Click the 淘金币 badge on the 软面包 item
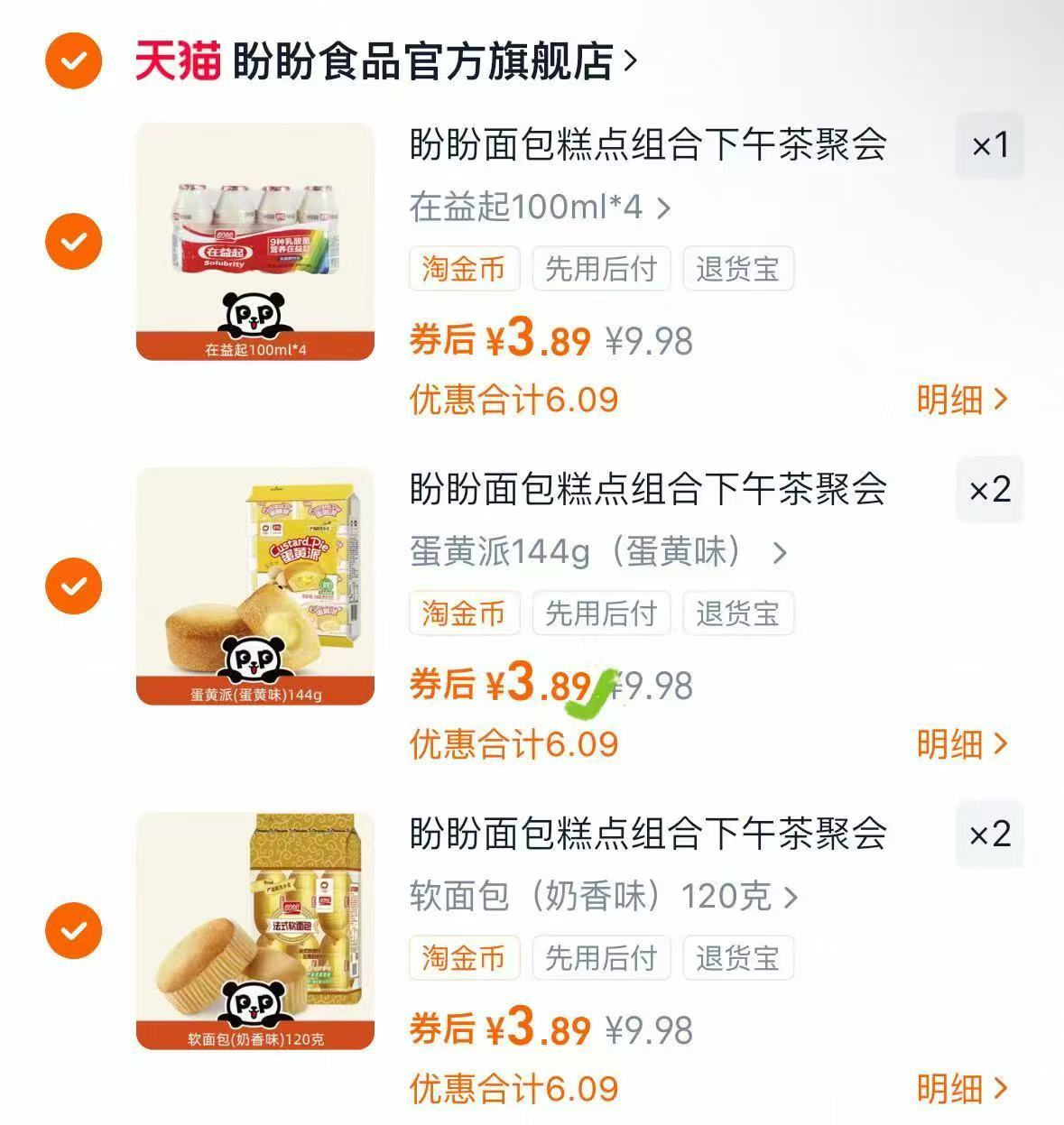Viewport: 1064px width, 1125px height. coord(463,958)
